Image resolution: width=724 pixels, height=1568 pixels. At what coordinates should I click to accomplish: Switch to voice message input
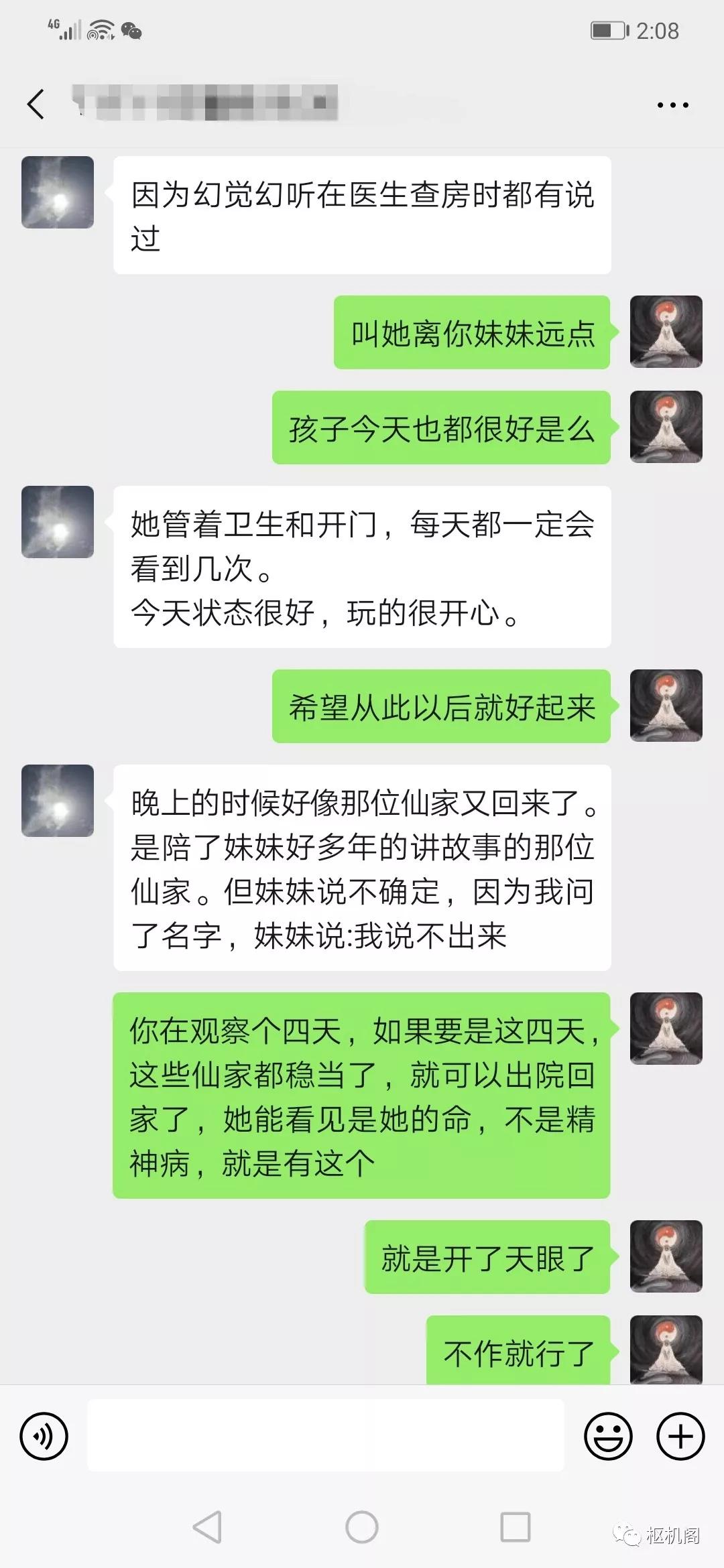tap(44, 1436)
